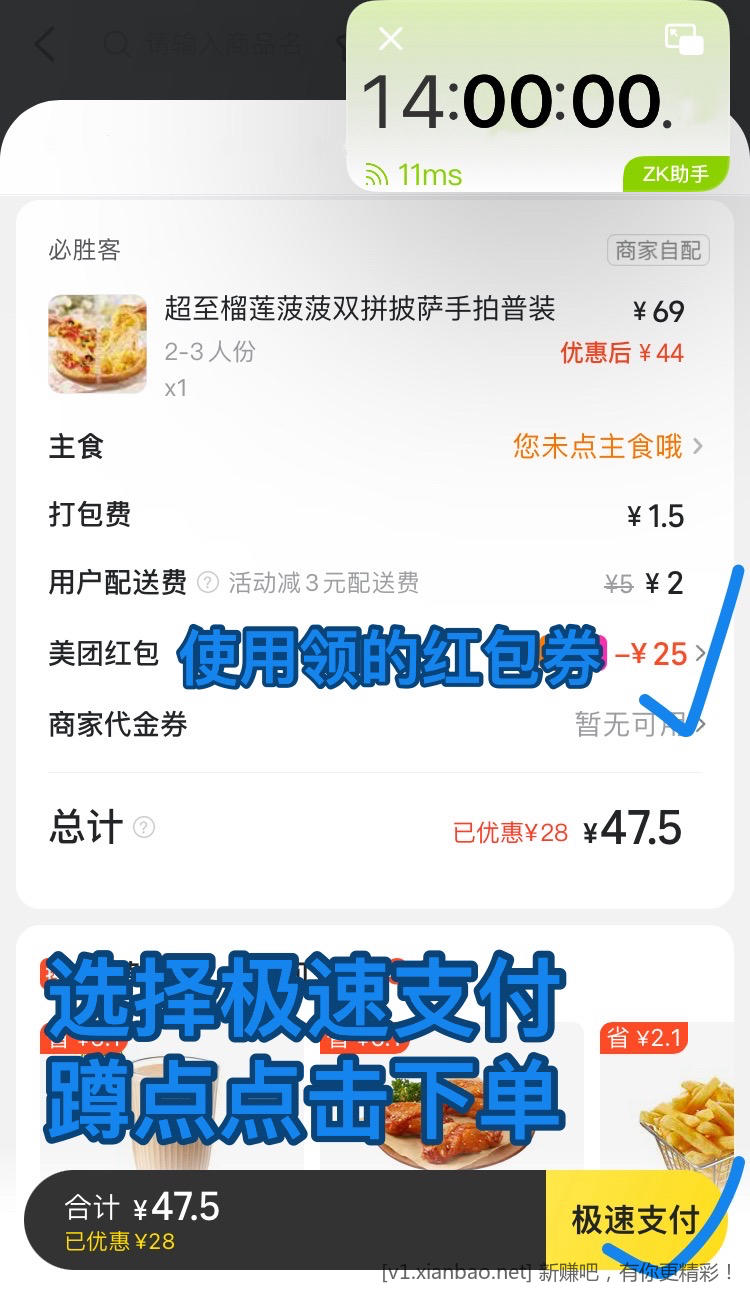
Task: Click the 超至榴莲菠菠双拼披萨 product thumbnail
Action: point(97,343)
